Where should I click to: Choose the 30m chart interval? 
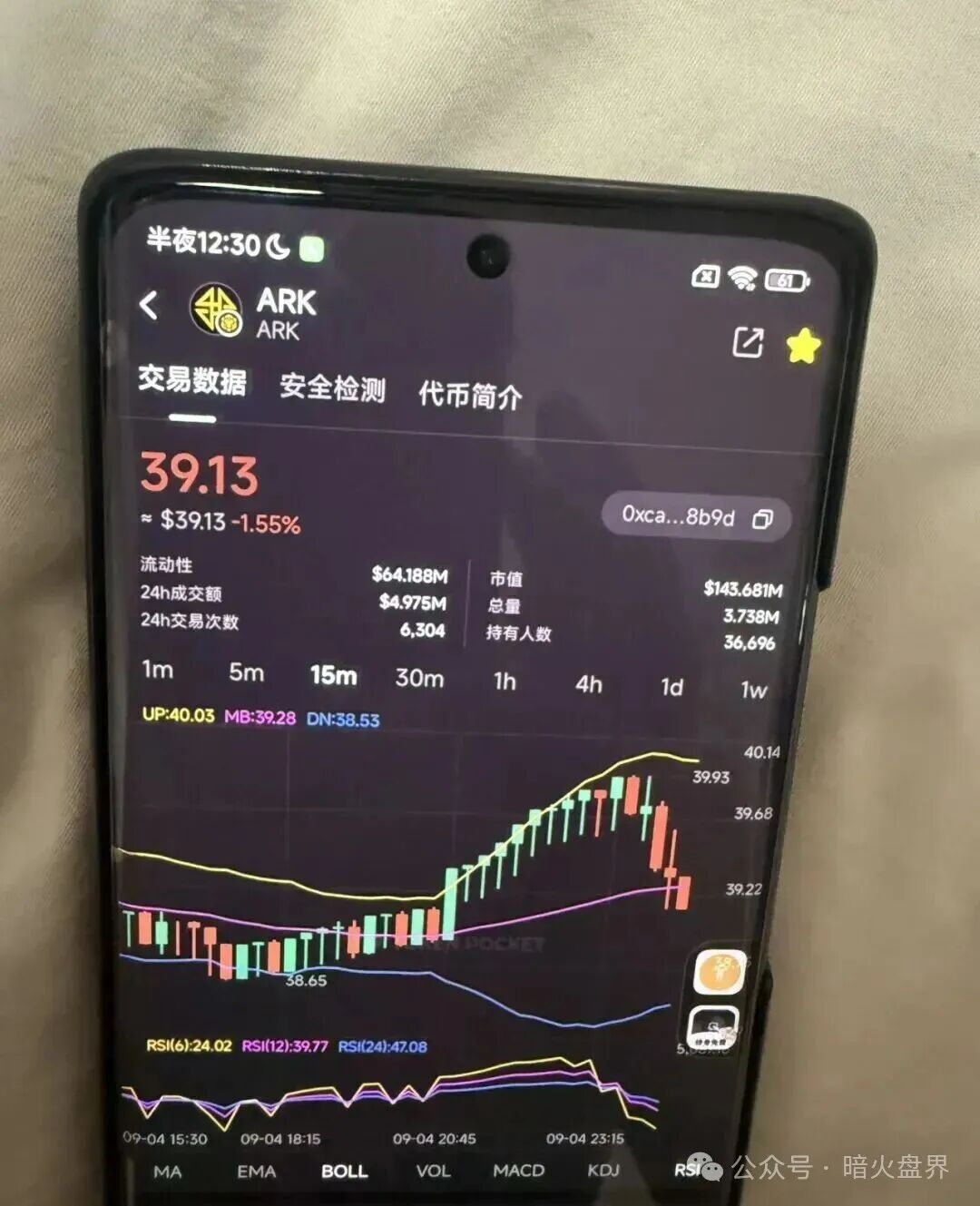(x=419, y=678)
